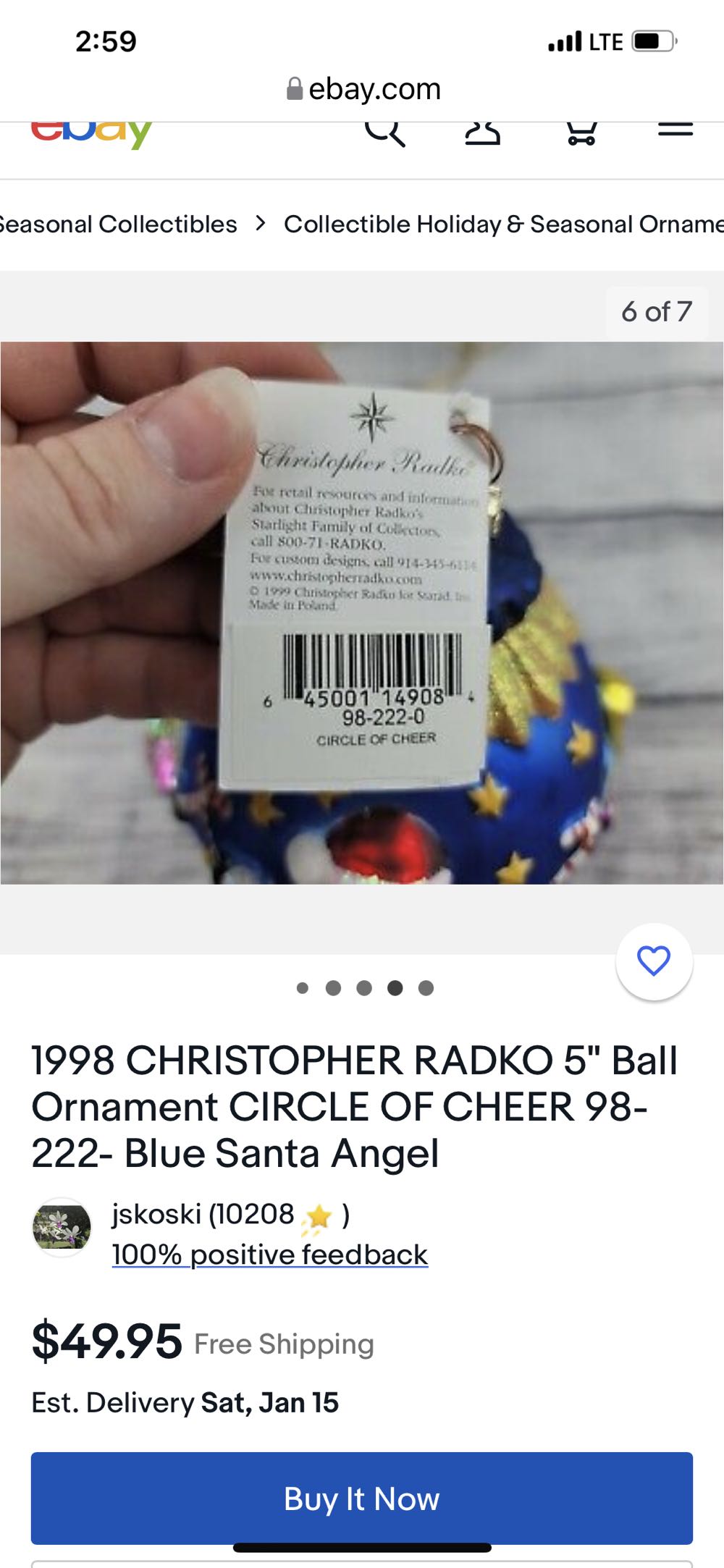Click the padlock icon next to ebay.com

294,88
